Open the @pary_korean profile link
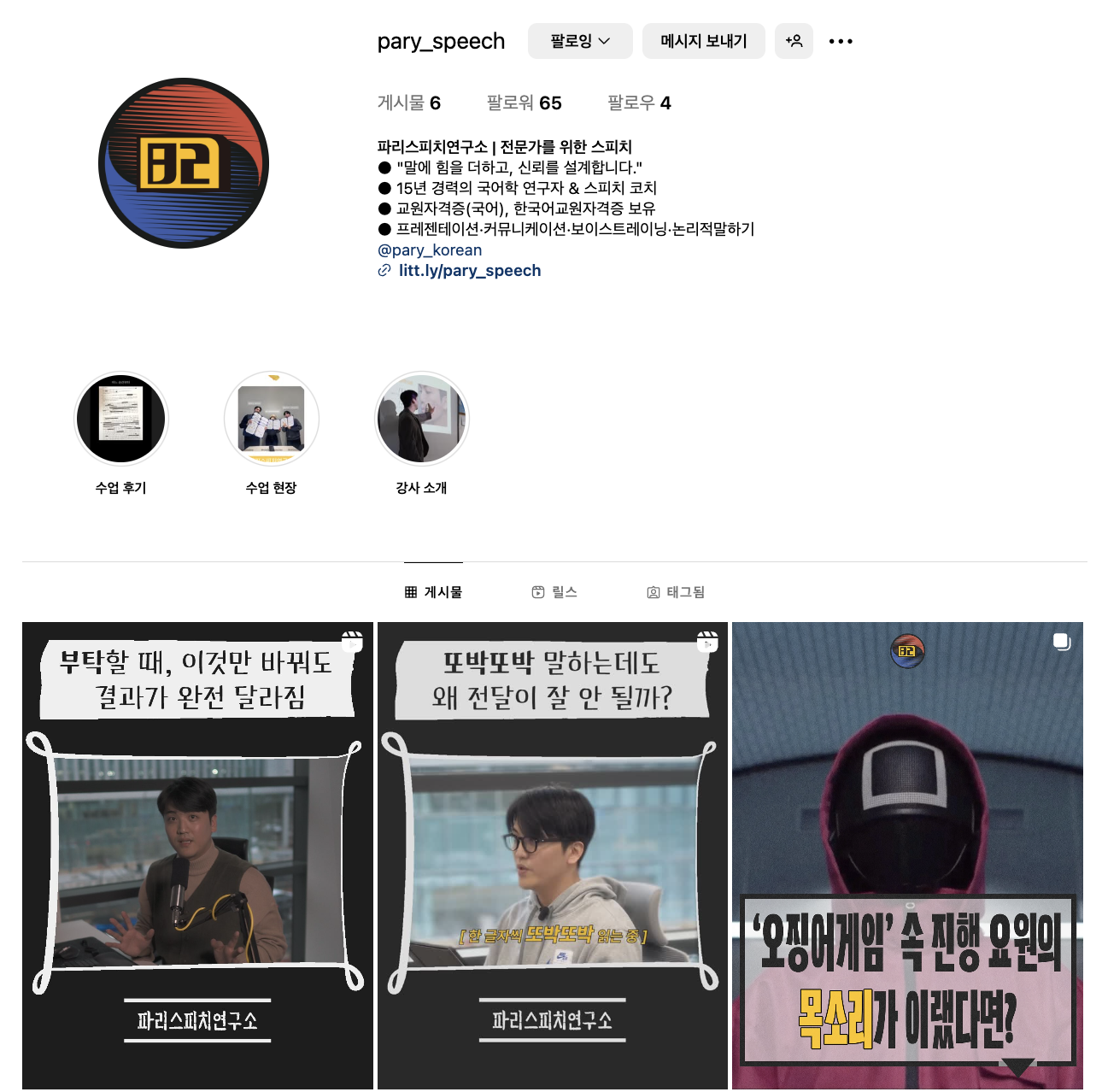 click(430, 250)
